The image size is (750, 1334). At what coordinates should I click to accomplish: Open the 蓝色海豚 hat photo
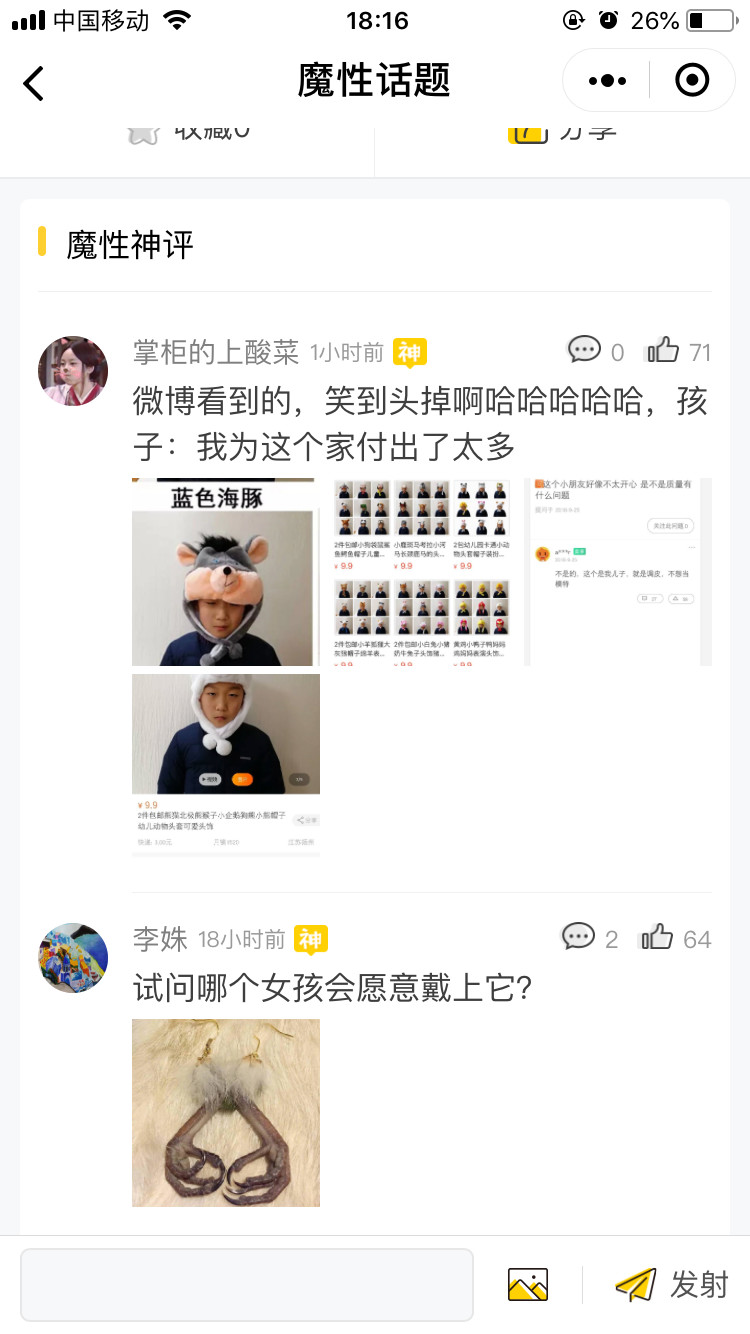(x=225, y=572)
